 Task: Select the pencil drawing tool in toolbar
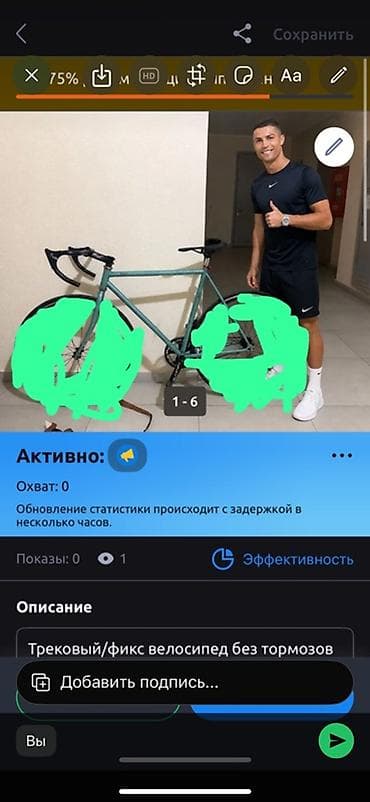click(x=338, y=76)
